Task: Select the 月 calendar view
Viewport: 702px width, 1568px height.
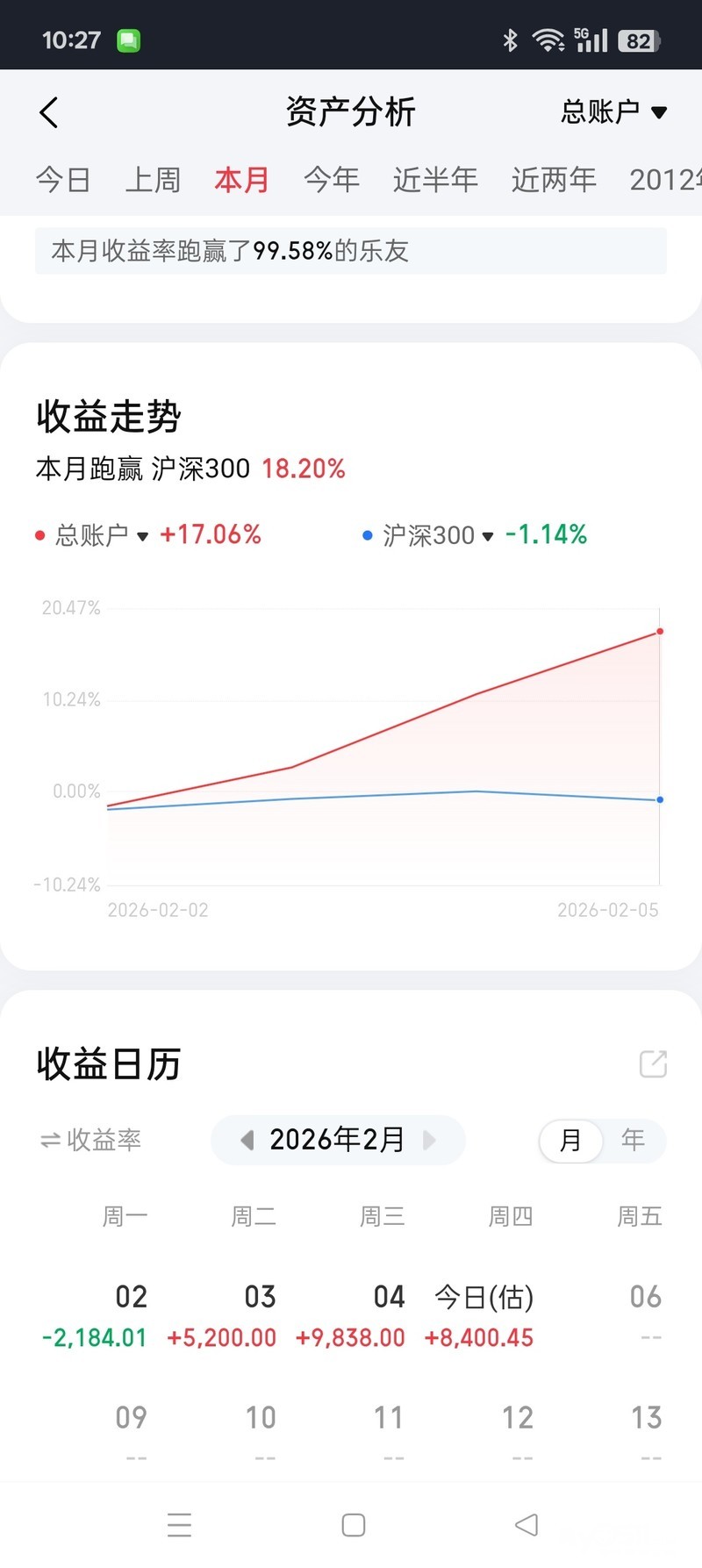Action: coord(571,1140)
